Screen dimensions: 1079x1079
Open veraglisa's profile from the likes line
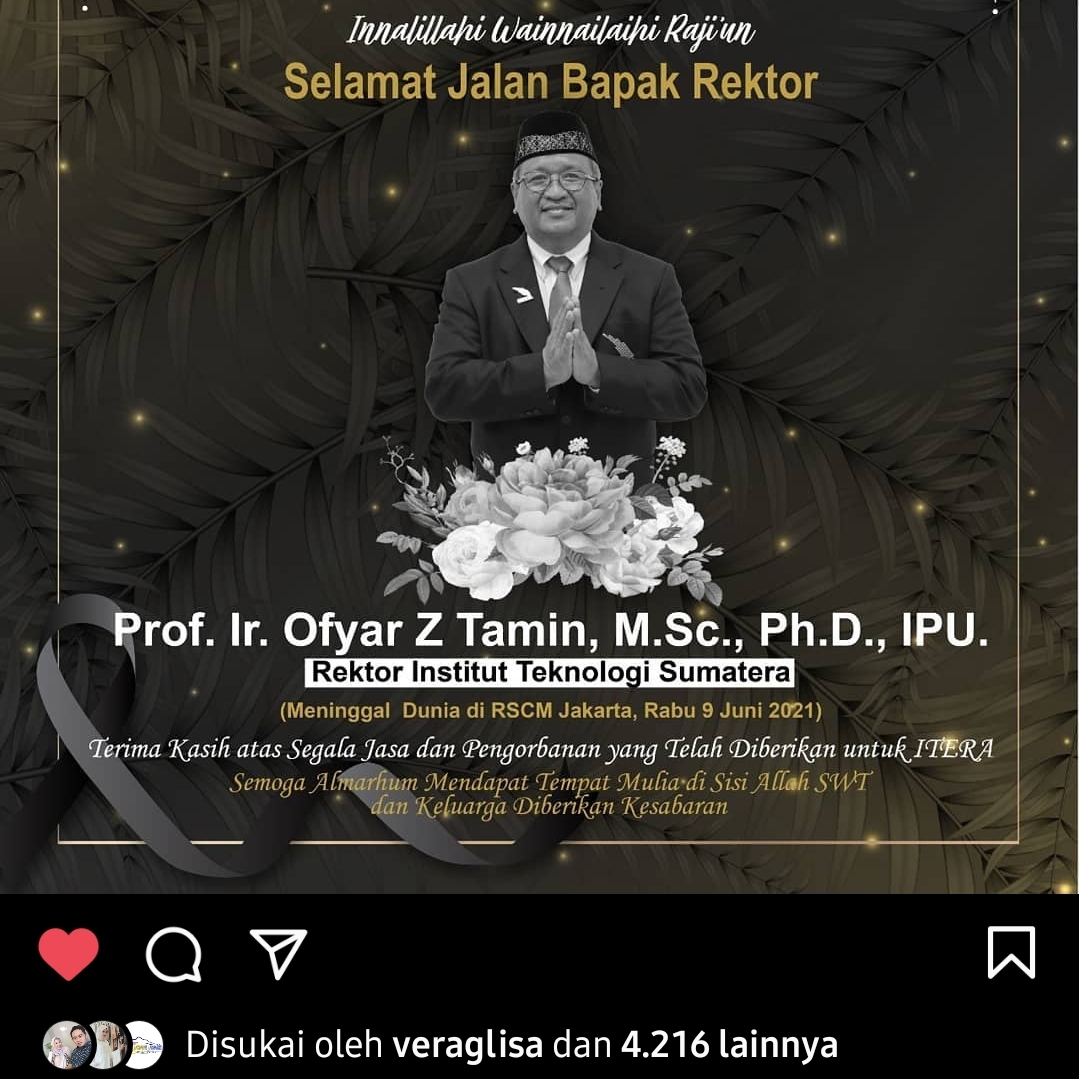pos(467,1046)
